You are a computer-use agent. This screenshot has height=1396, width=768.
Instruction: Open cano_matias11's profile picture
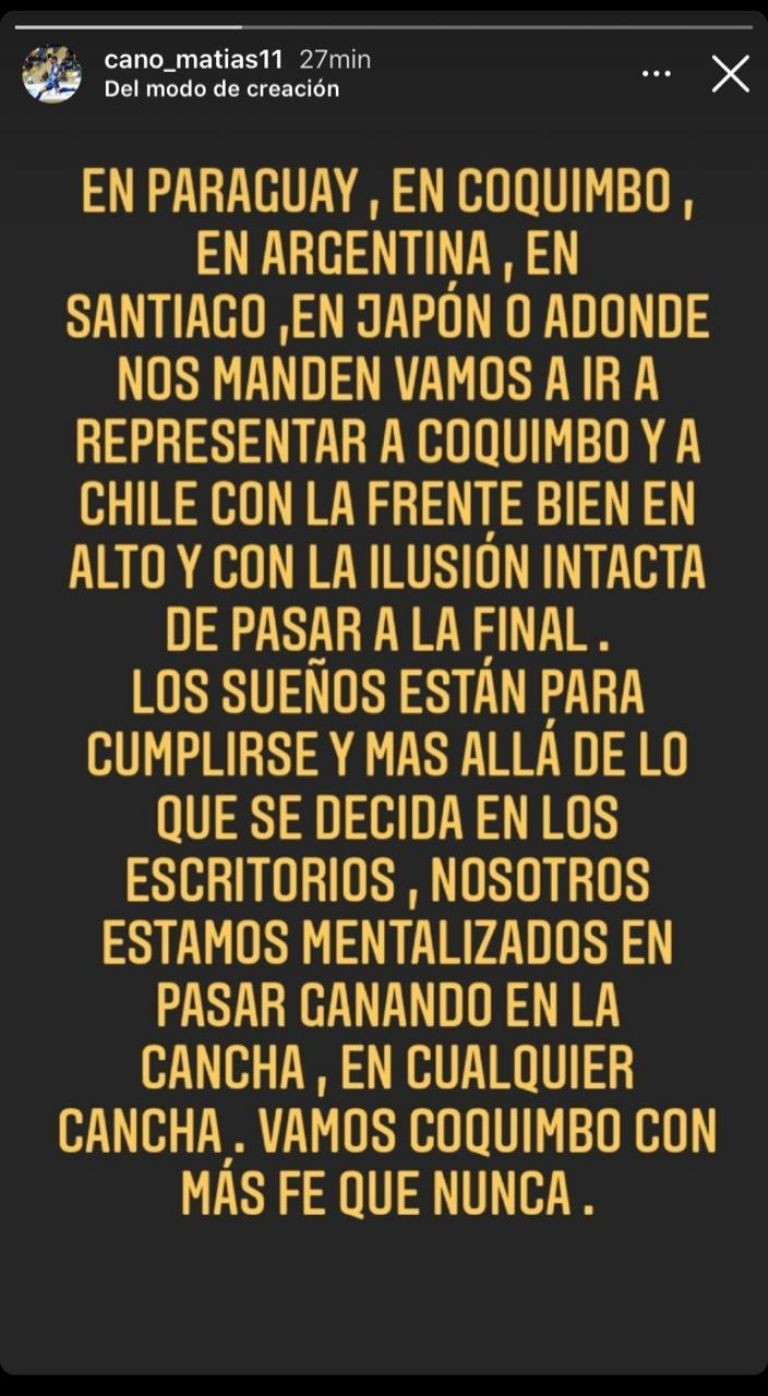[52, 74]
